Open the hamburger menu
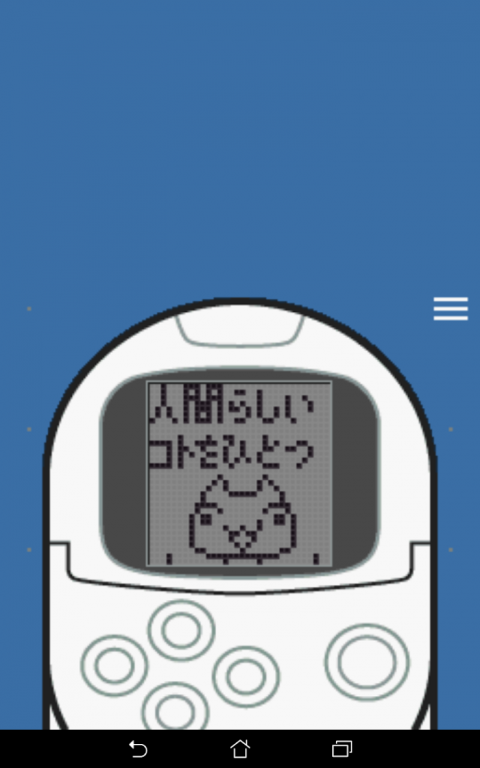Viewport: 480px width, 768px height. pos(450,309)
